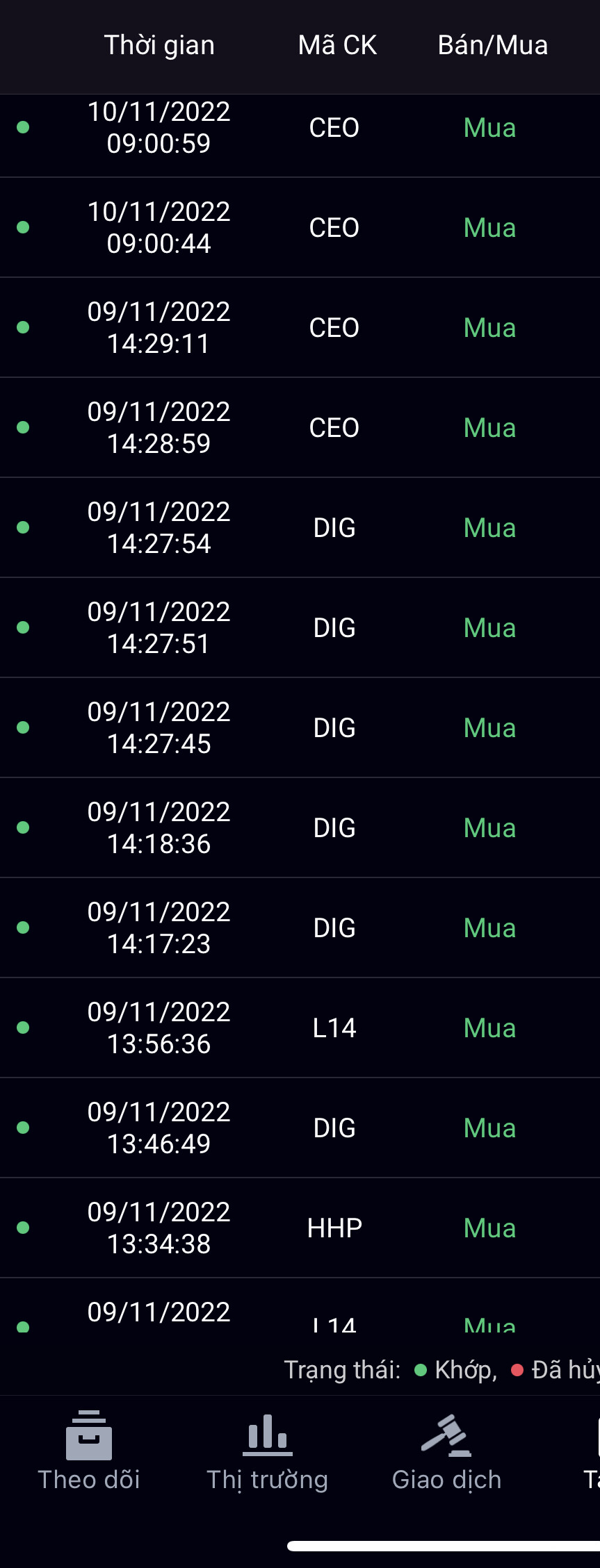Image resolution: width=600 pixels, height=1568 pixels.
Task: Open DIG order at 14:17:23
Action: click(x=300, y=928)
